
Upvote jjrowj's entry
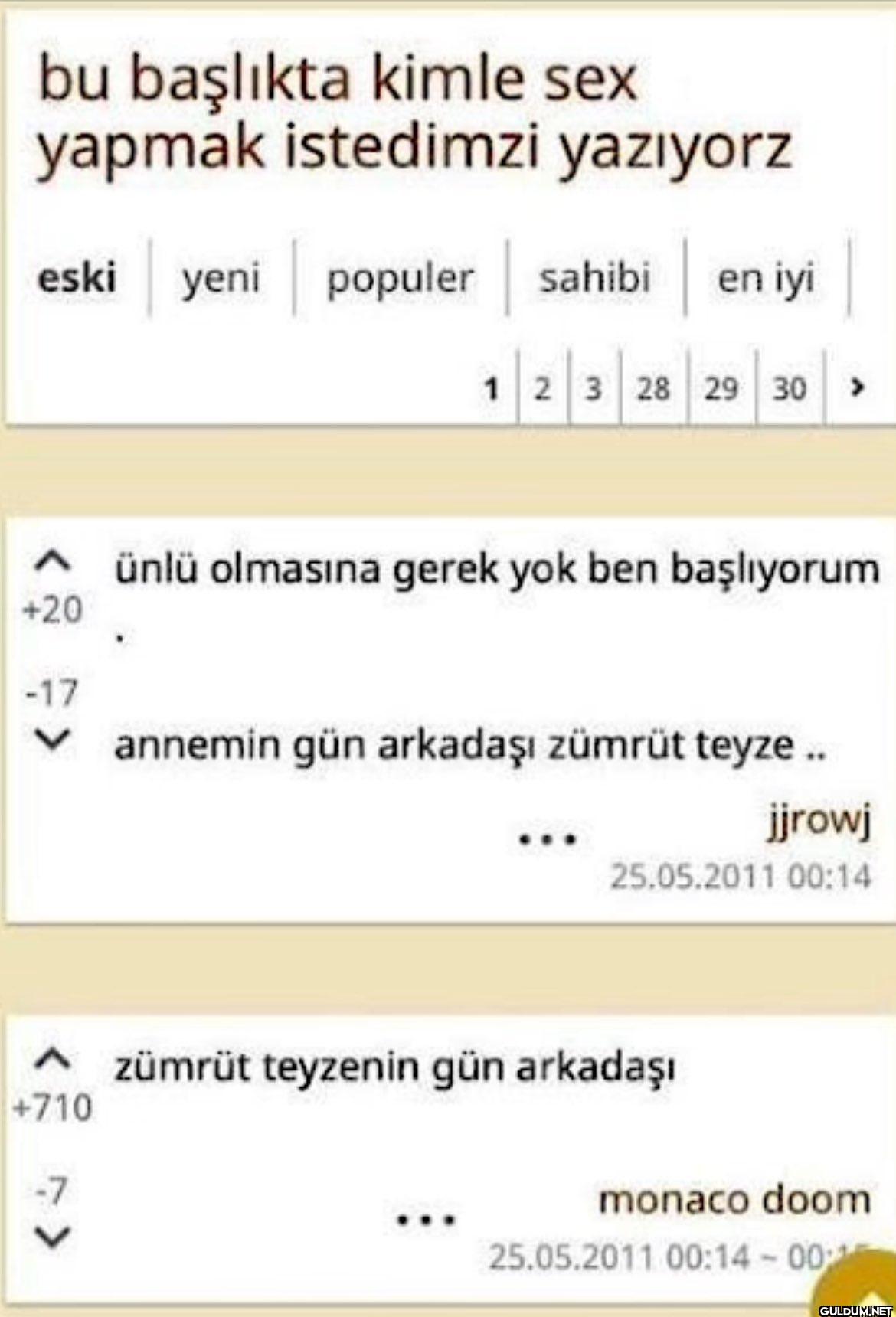53,563
